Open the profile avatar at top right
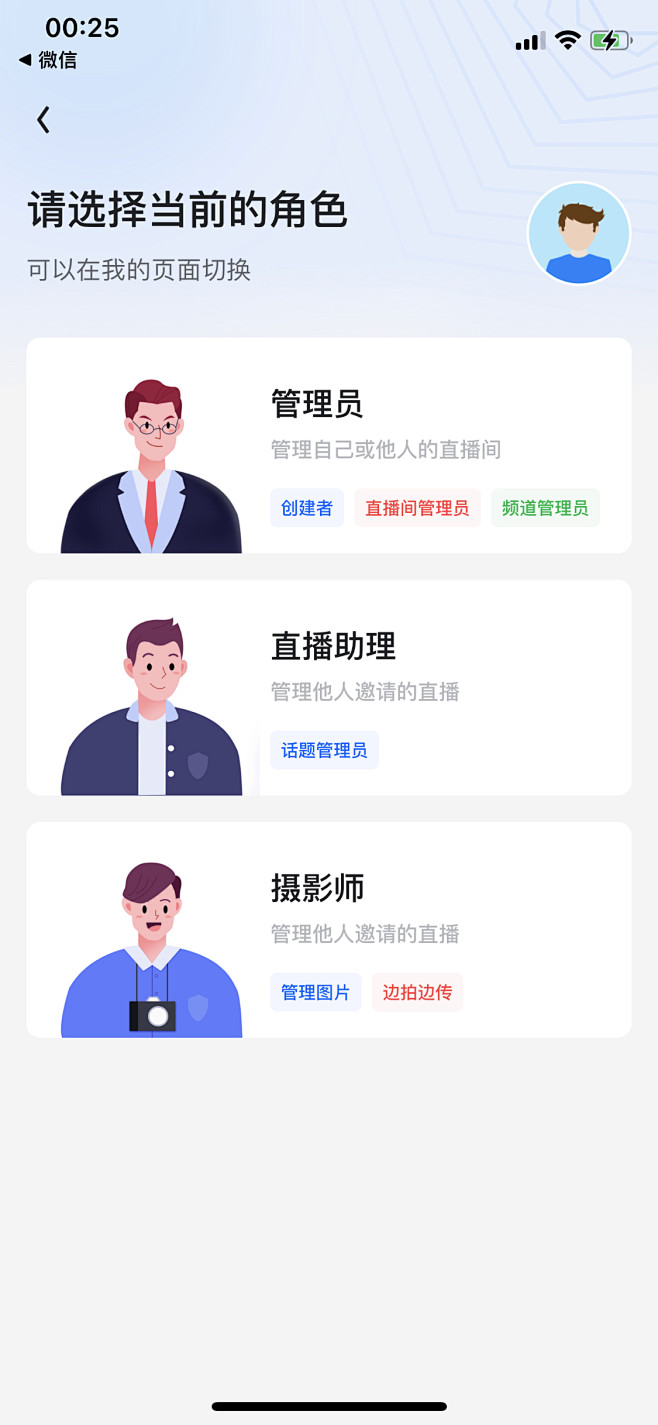658x1425 pixels. coord(578,233)
